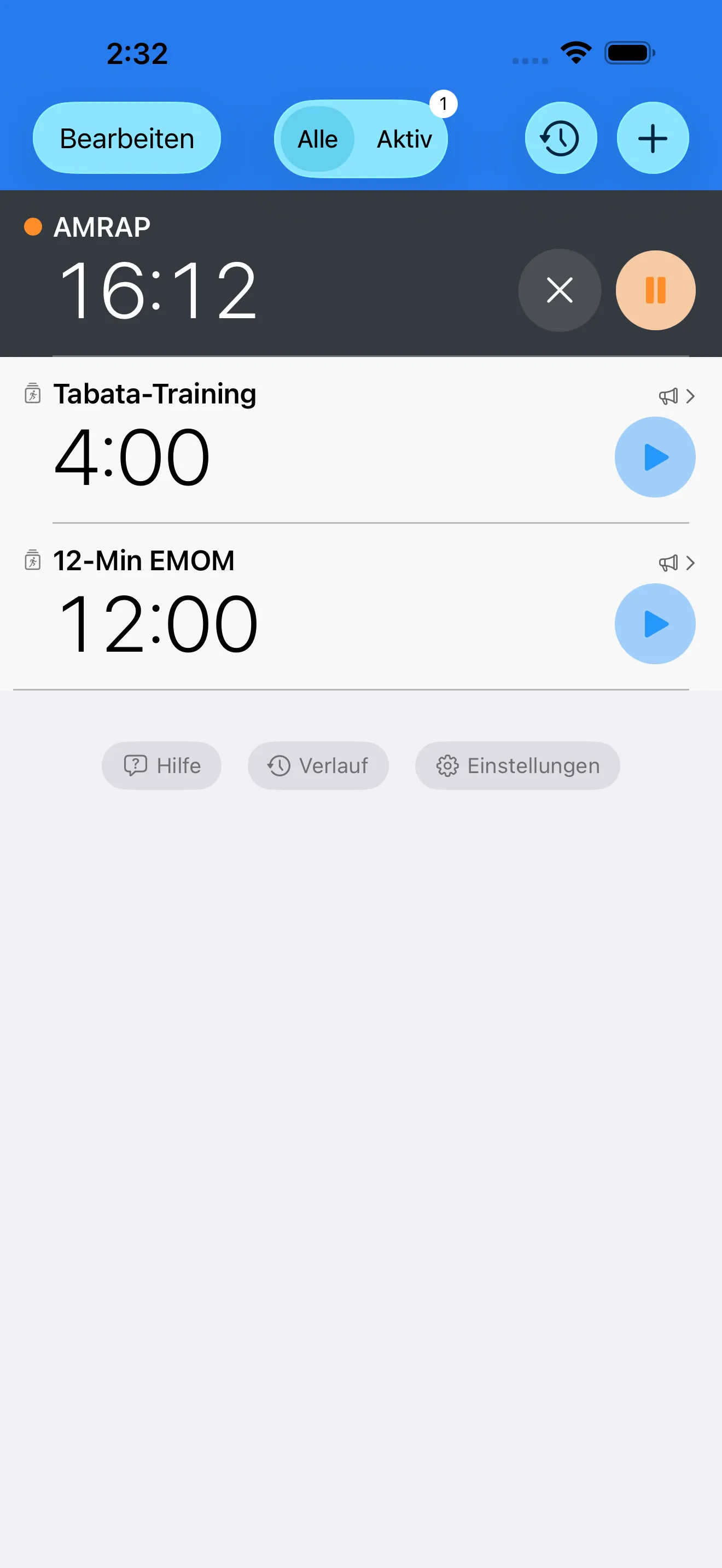
Task: Open Hilfe
Action: (x=161, y=765)
